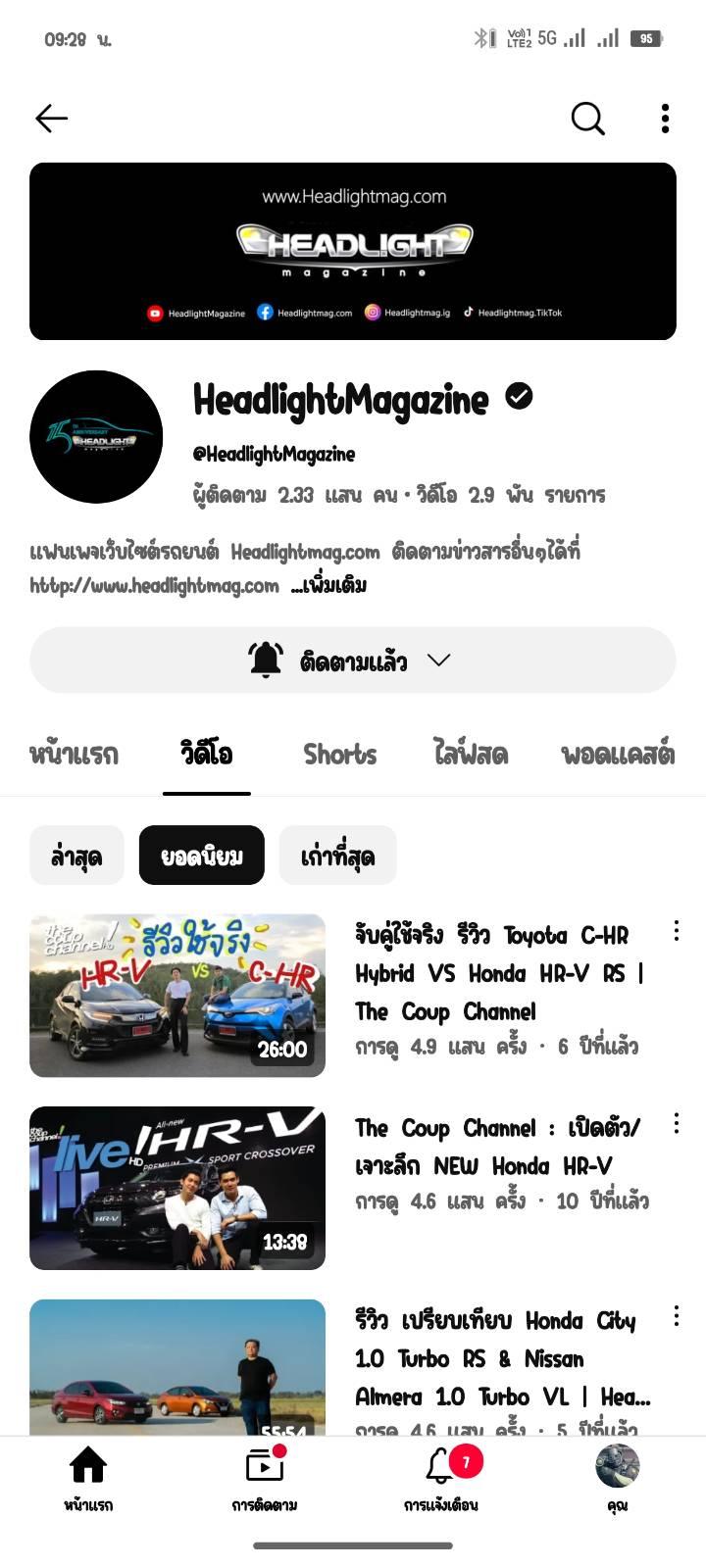
Task: Switch to the หน้าแรก channel tab
Action: tap(74, 754)
